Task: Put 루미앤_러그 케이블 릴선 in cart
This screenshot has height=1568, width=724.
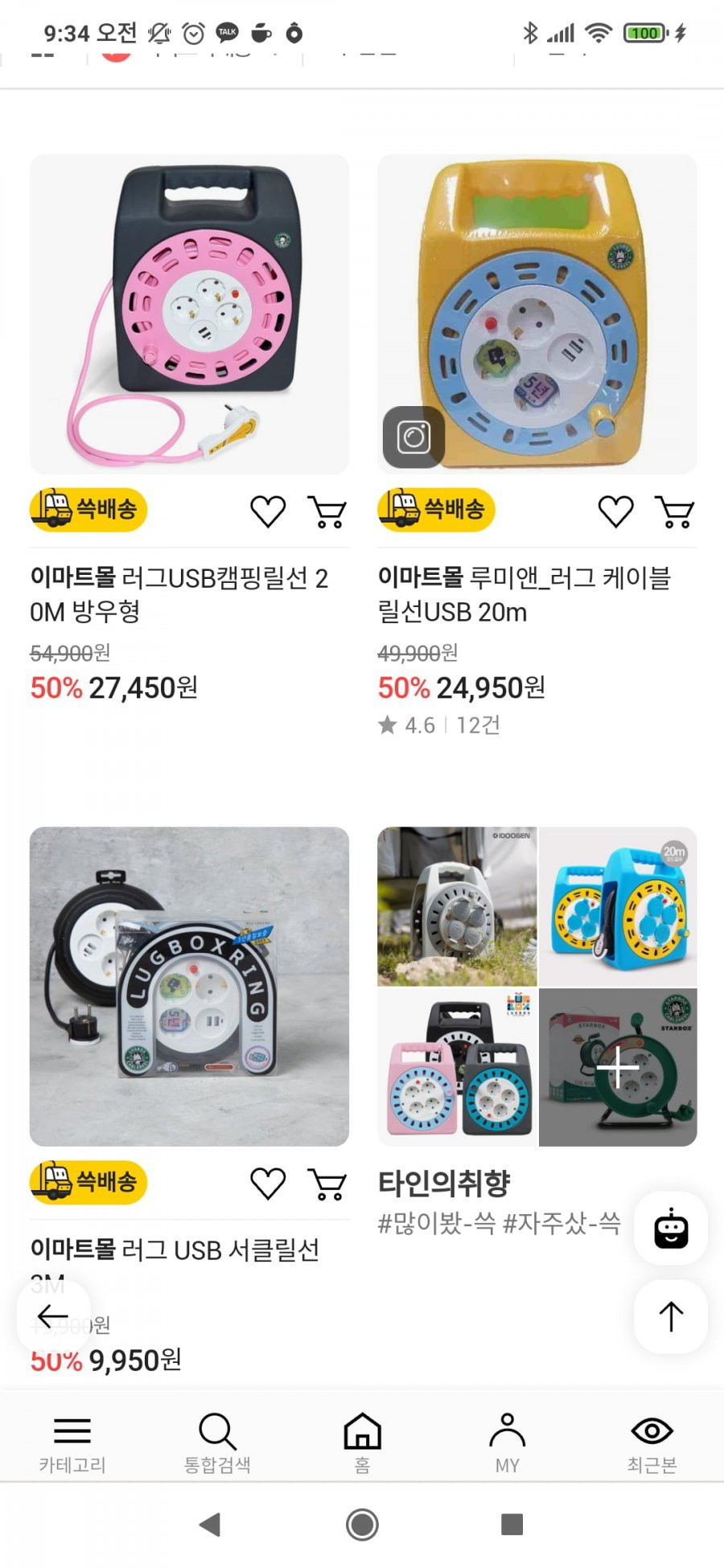Action: pos(675,511)
